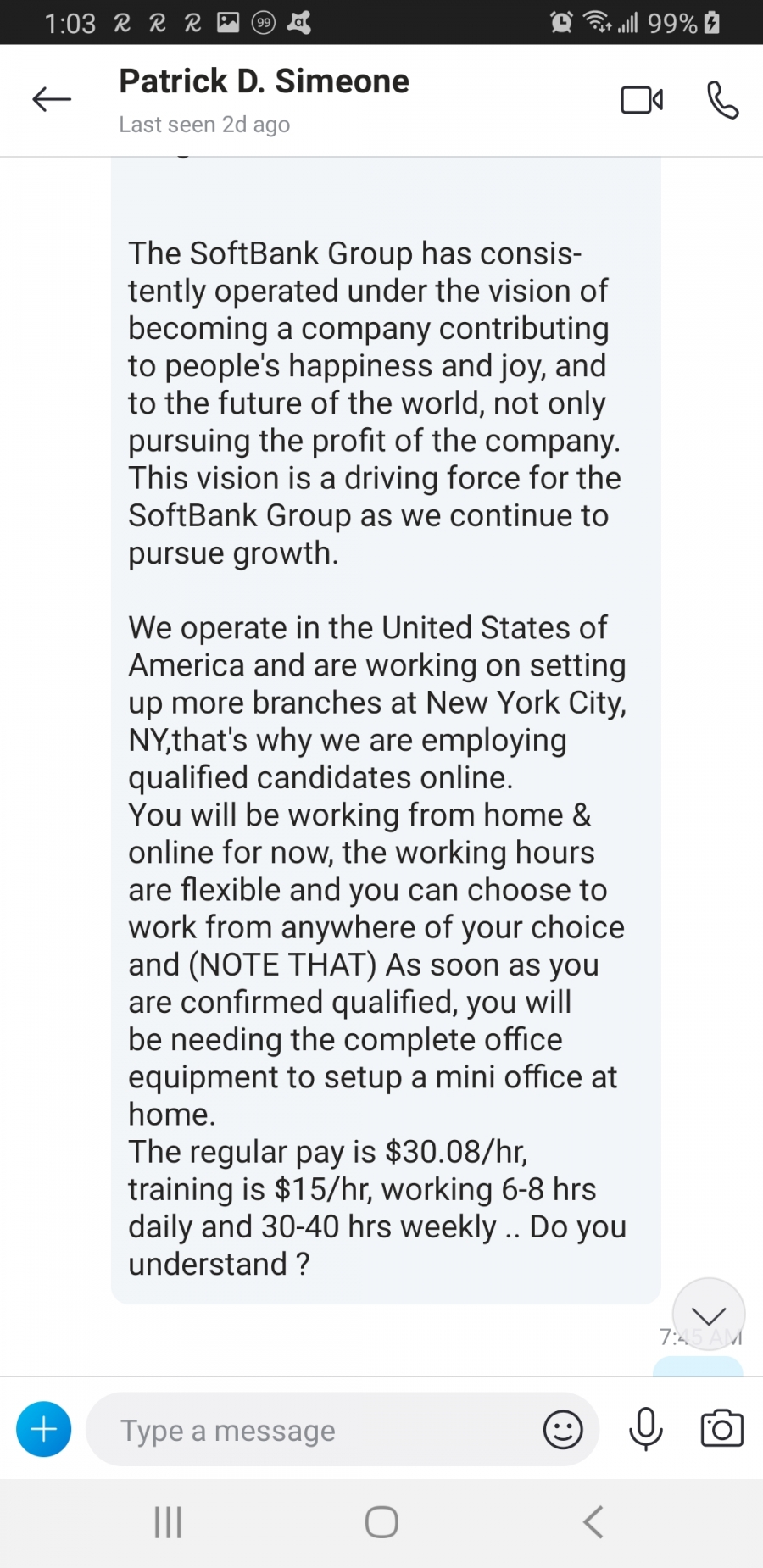Open Patrick D. Simeone's profile from the header
763x1568 pixels.
[x=264, y=81]
